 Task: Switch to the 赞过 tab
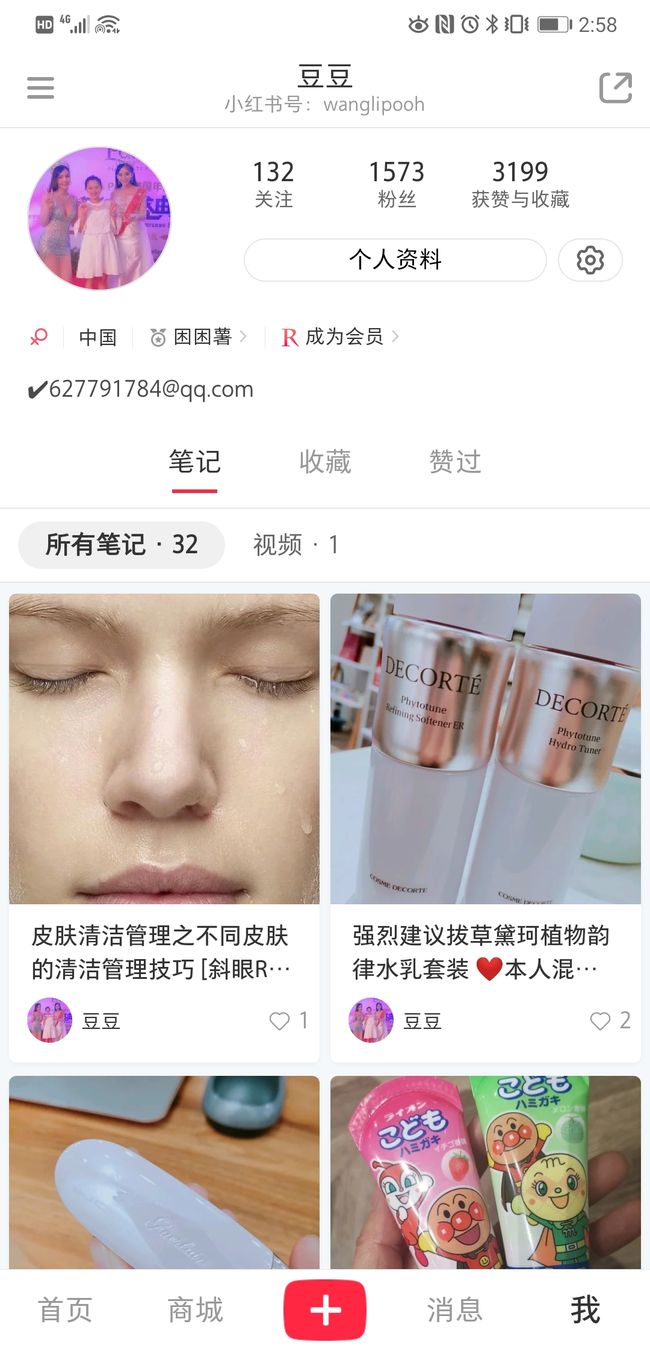pyautogui.click(x=455, y=462)
